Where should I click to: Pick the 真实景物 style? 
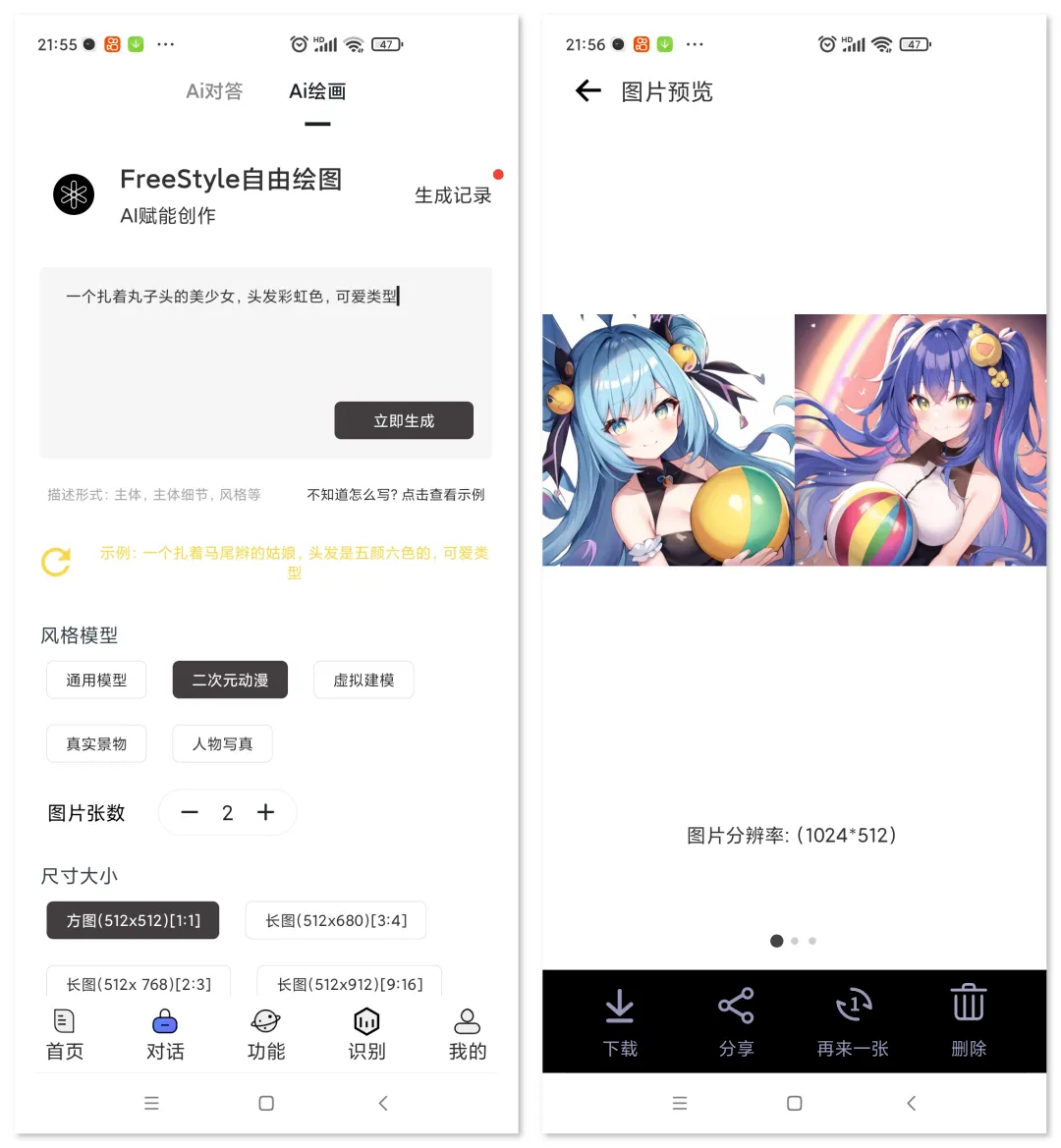point(96,743)
